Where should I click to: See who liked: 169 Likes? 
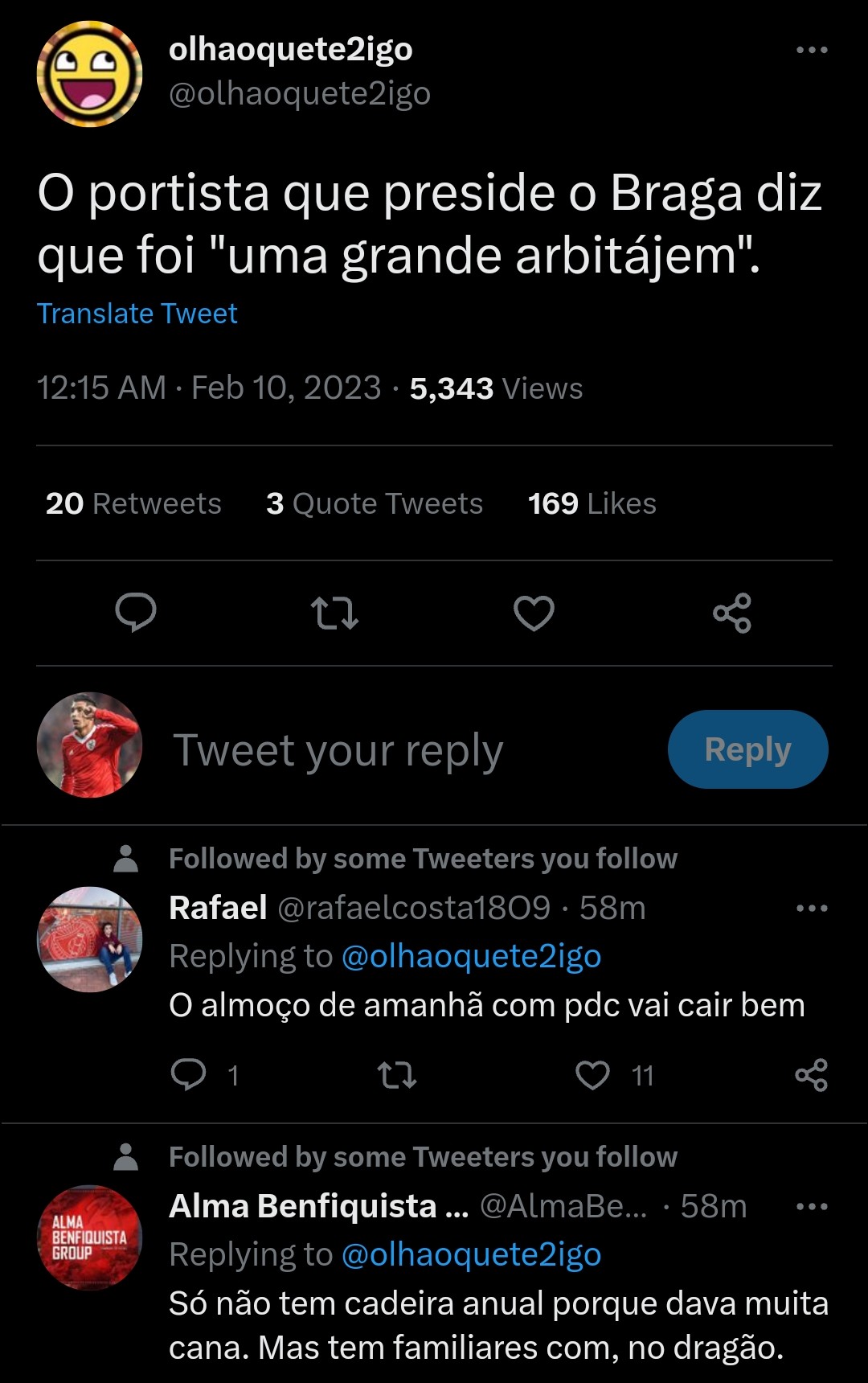[592, 503]
